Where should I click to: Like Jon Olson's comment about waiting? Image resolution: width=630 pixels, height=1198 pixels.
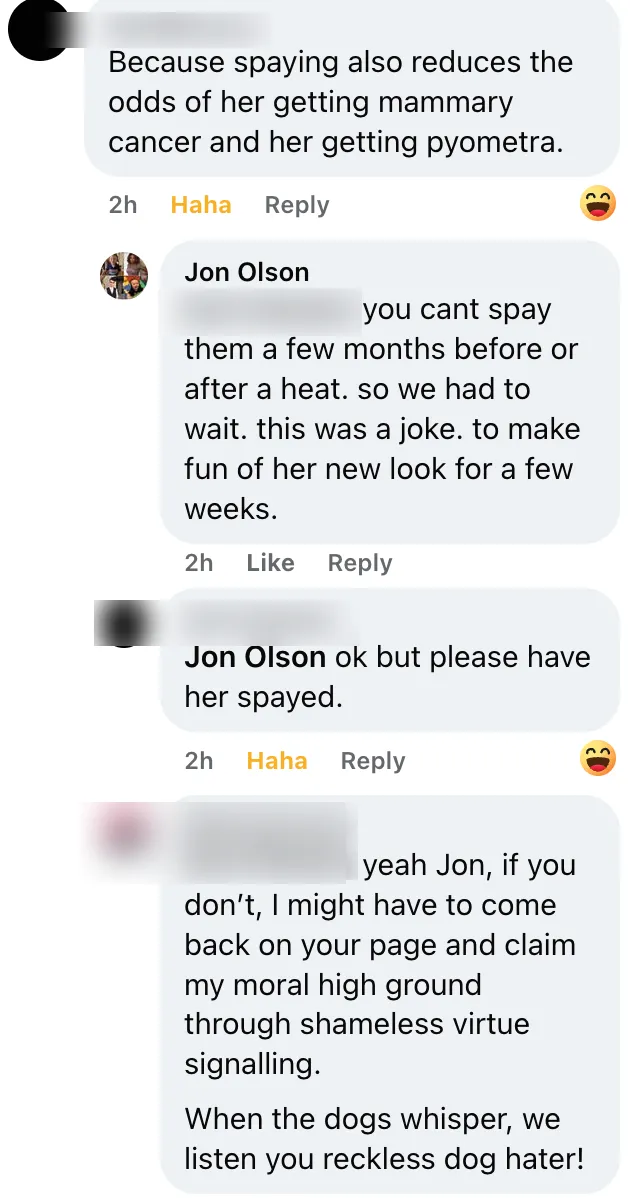[270, 562]
